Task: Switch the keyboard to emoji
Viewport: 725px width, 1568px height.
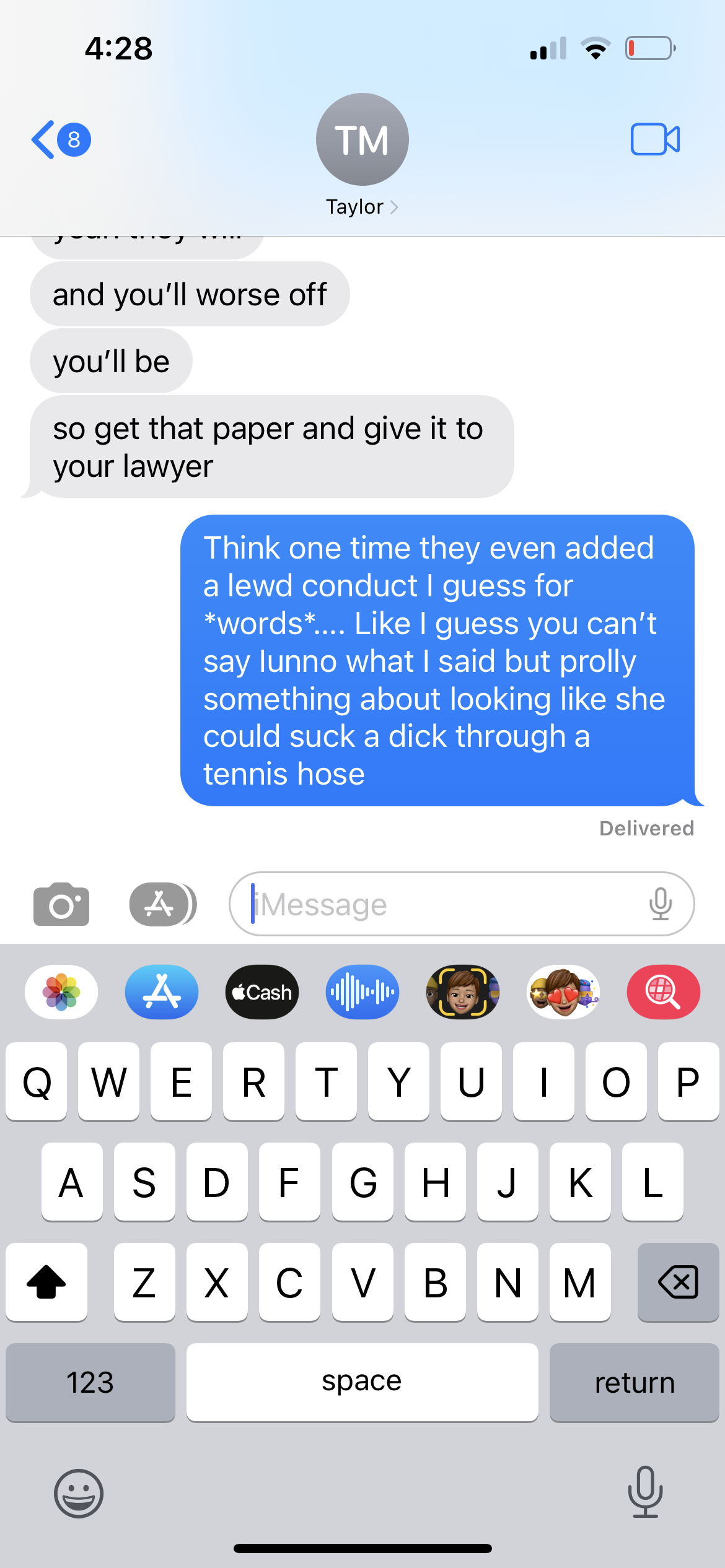Action: [79, 1493]
